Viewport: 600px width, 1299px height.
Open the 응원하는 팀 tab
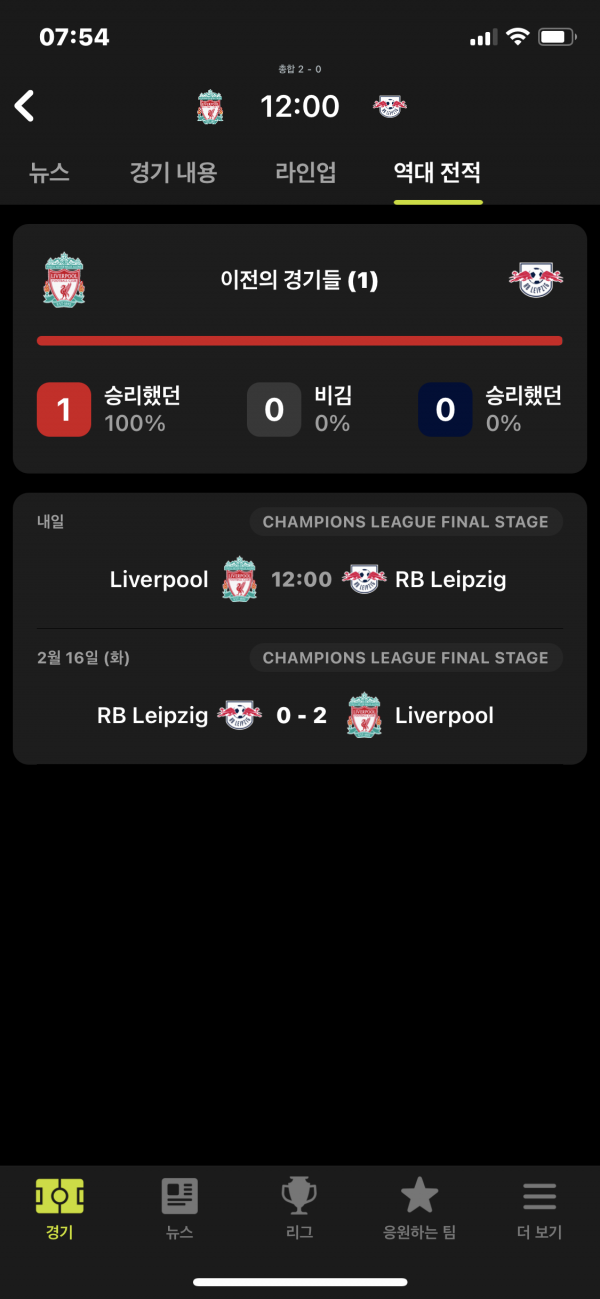[x=419, y=1208]
